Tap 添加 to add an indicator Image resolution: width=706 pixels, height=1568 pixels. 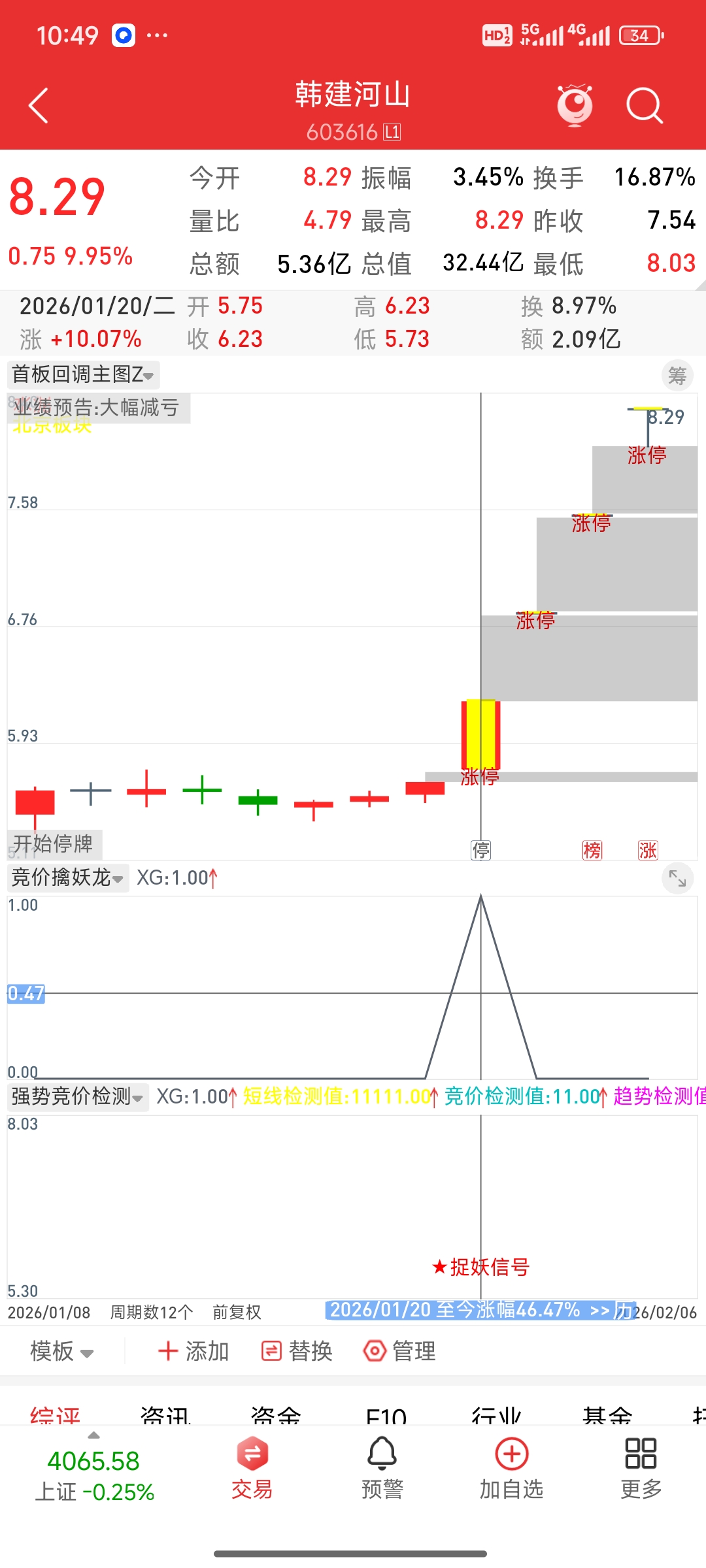coord(193,1351)
